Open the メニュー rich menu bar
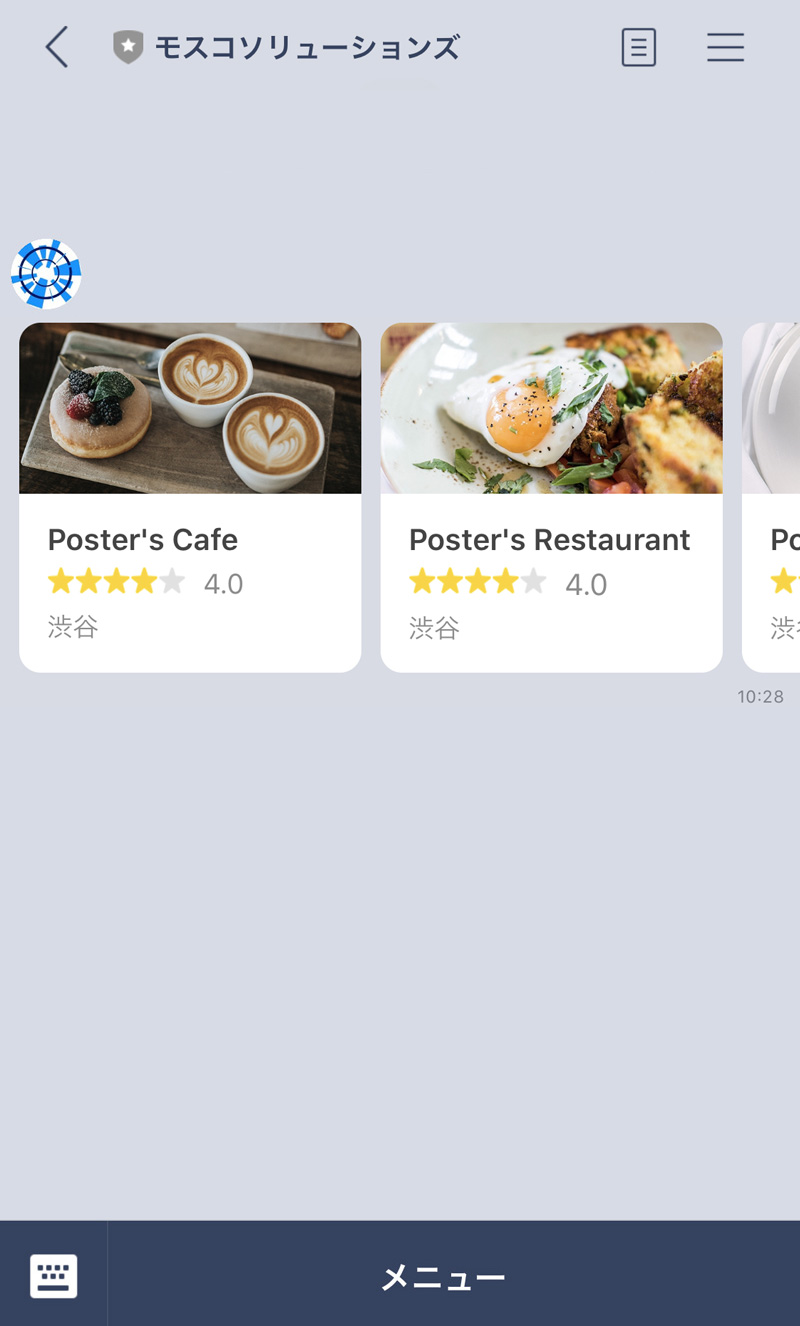800x1326 pixels. tap(443, 1277)
